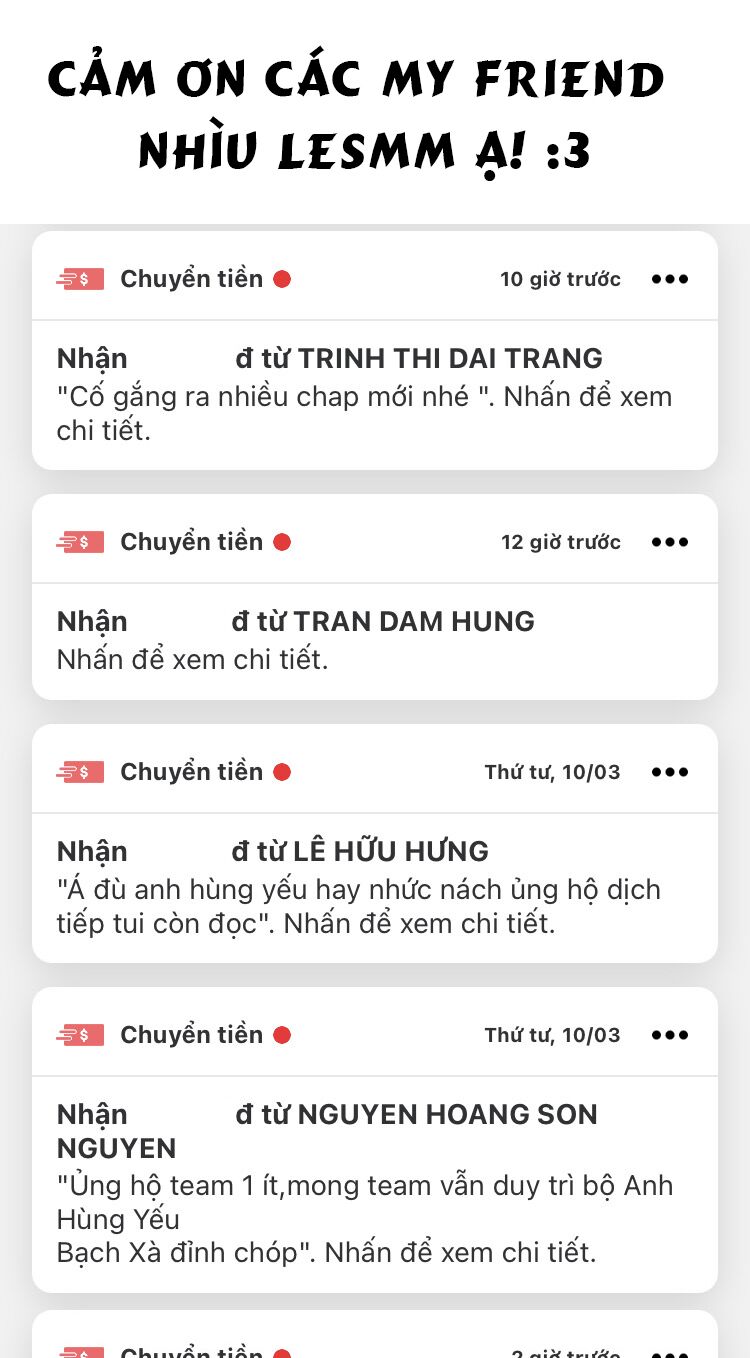Expand the three-dot menu on LÊ HỮU HƯNG notification
Screen dimensions: 750x1358
coord(669,771)
